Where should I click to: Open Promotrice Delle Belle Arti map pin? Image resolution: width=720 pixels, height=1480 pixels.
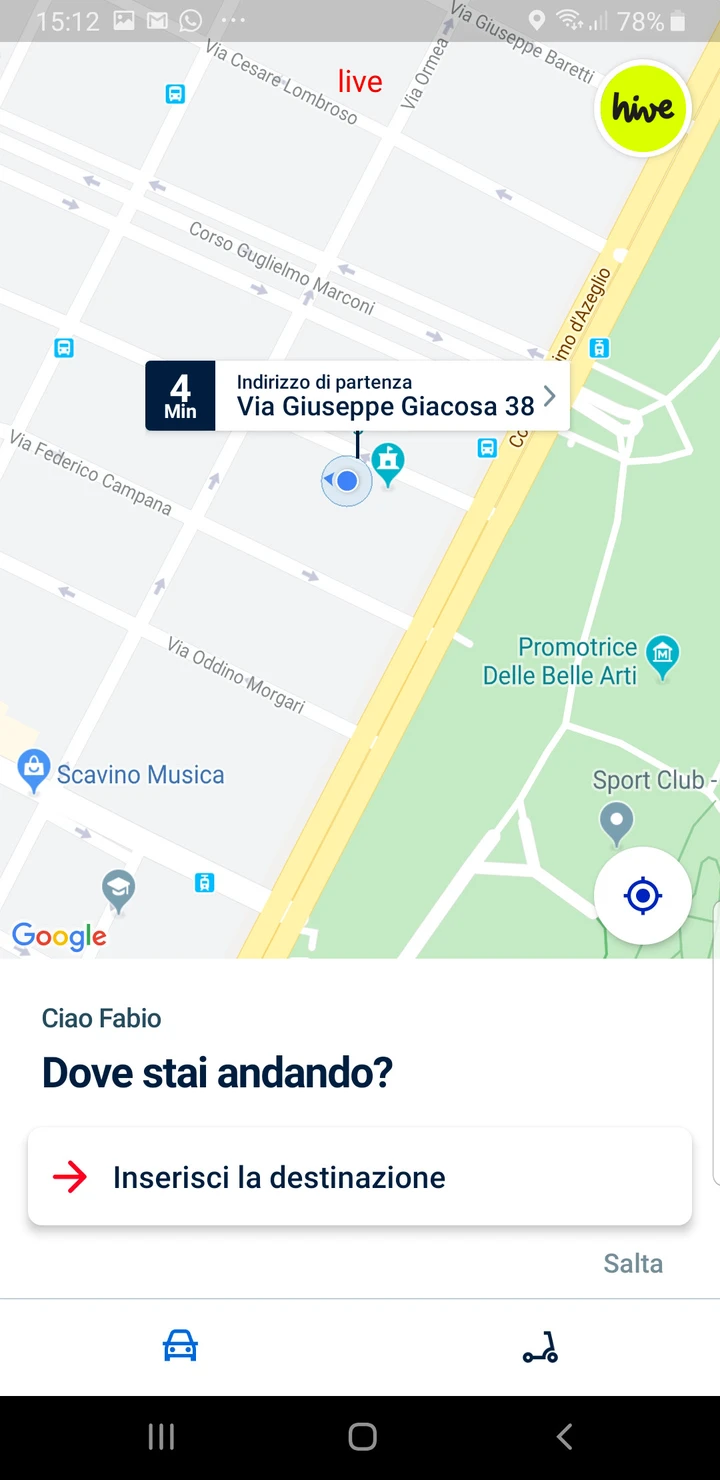(x=662, y=656)
